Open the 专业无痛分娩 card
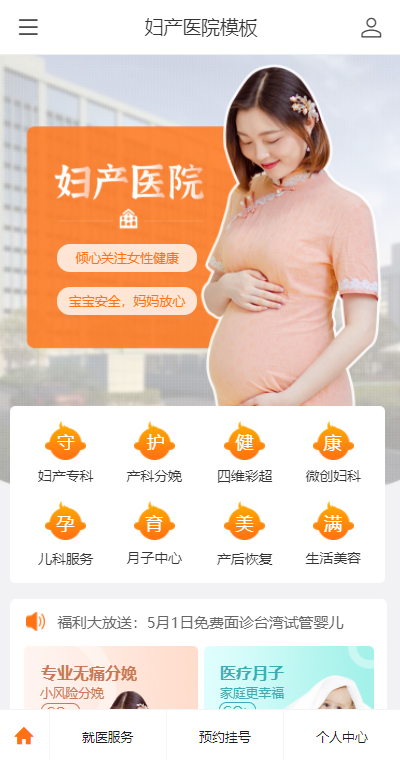 (111, 678)
